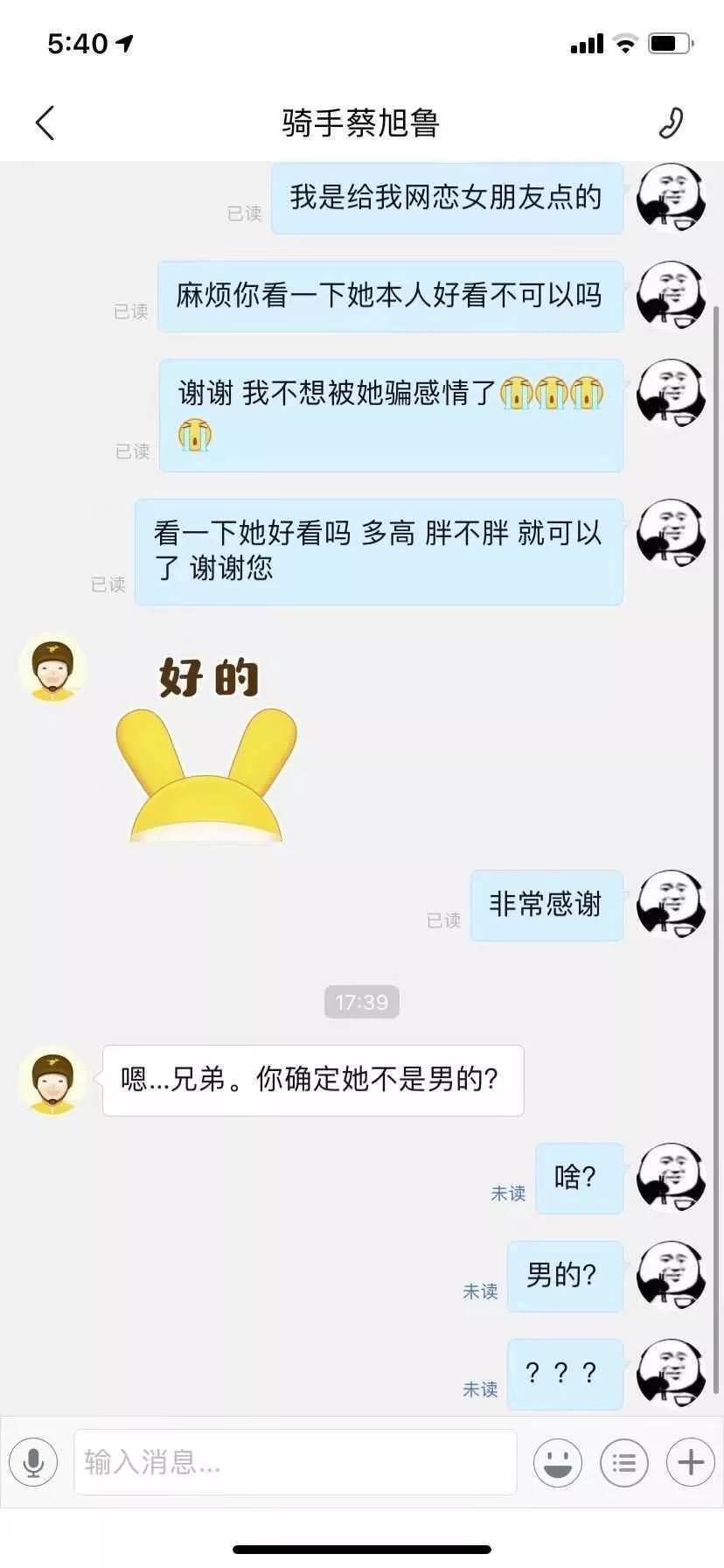Open the rider's avatar beside 嗯...兄弟 message
Image resolution: width=724 pixels, height=1568 pixels.
52,1082
